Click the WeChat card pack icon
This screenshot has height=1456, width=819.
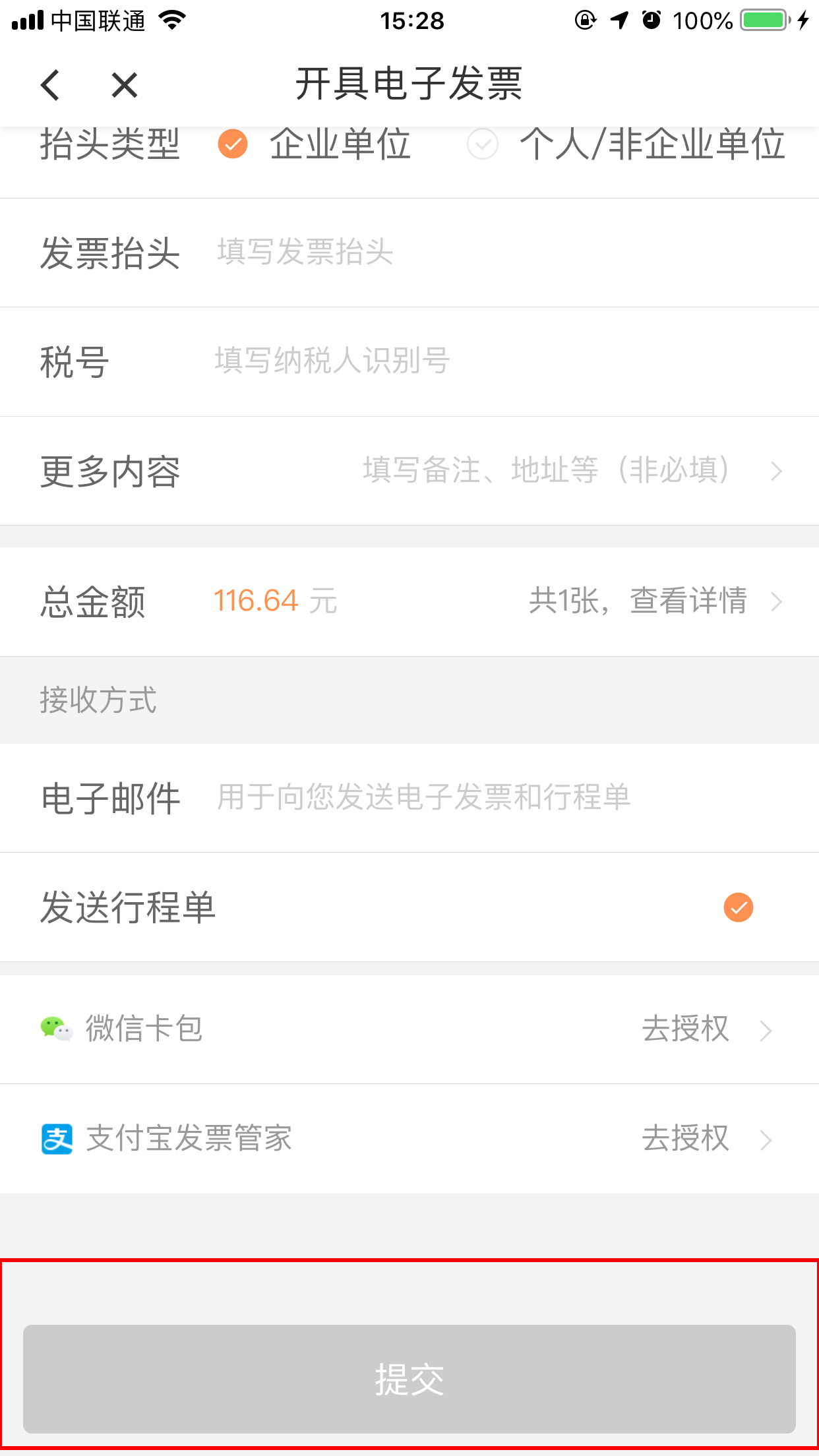(x=56, y=1029)
